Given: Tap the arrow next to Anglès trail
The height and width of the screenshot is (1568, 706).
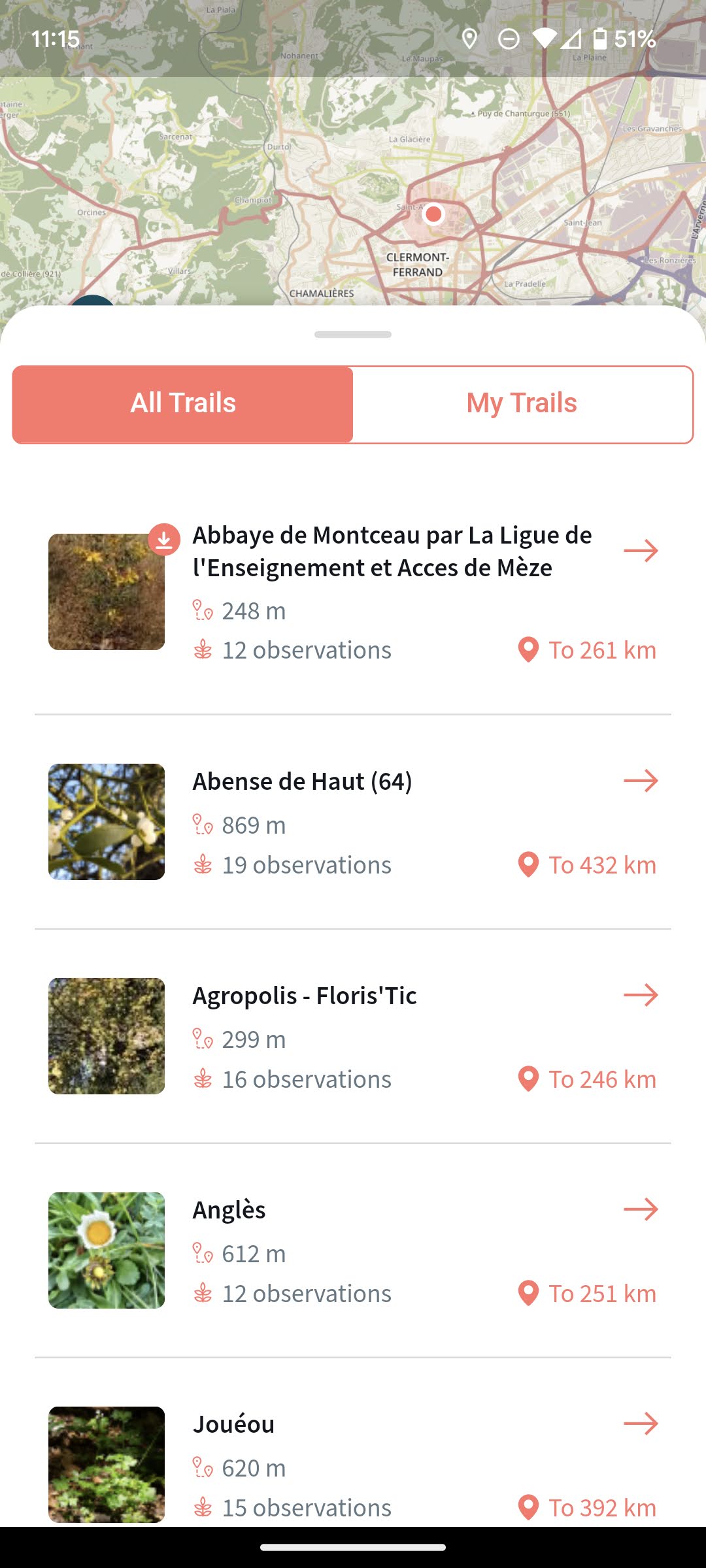Looking at the screenshot, I should [641, 1209].
